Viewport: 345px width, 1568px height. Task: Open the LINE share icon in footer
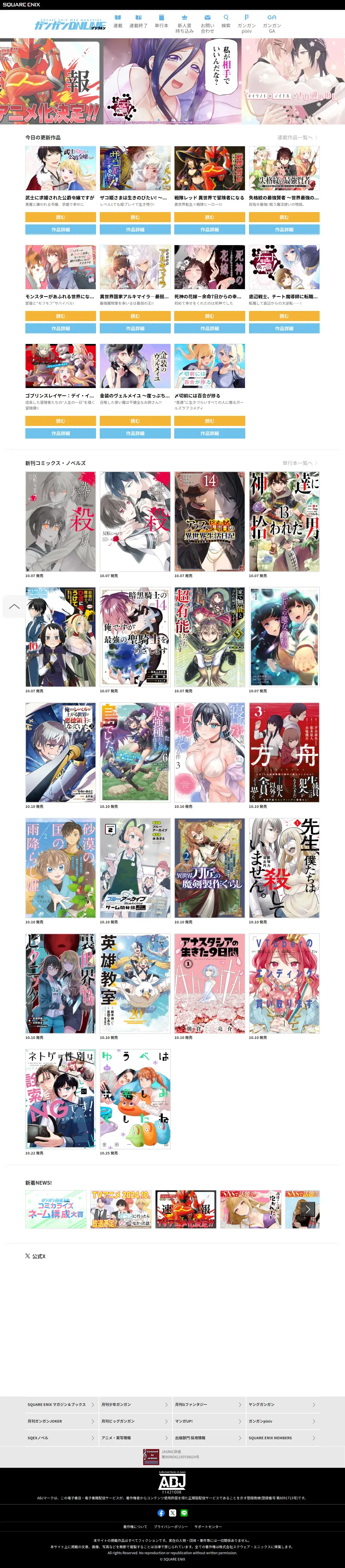coord(184,1513)
